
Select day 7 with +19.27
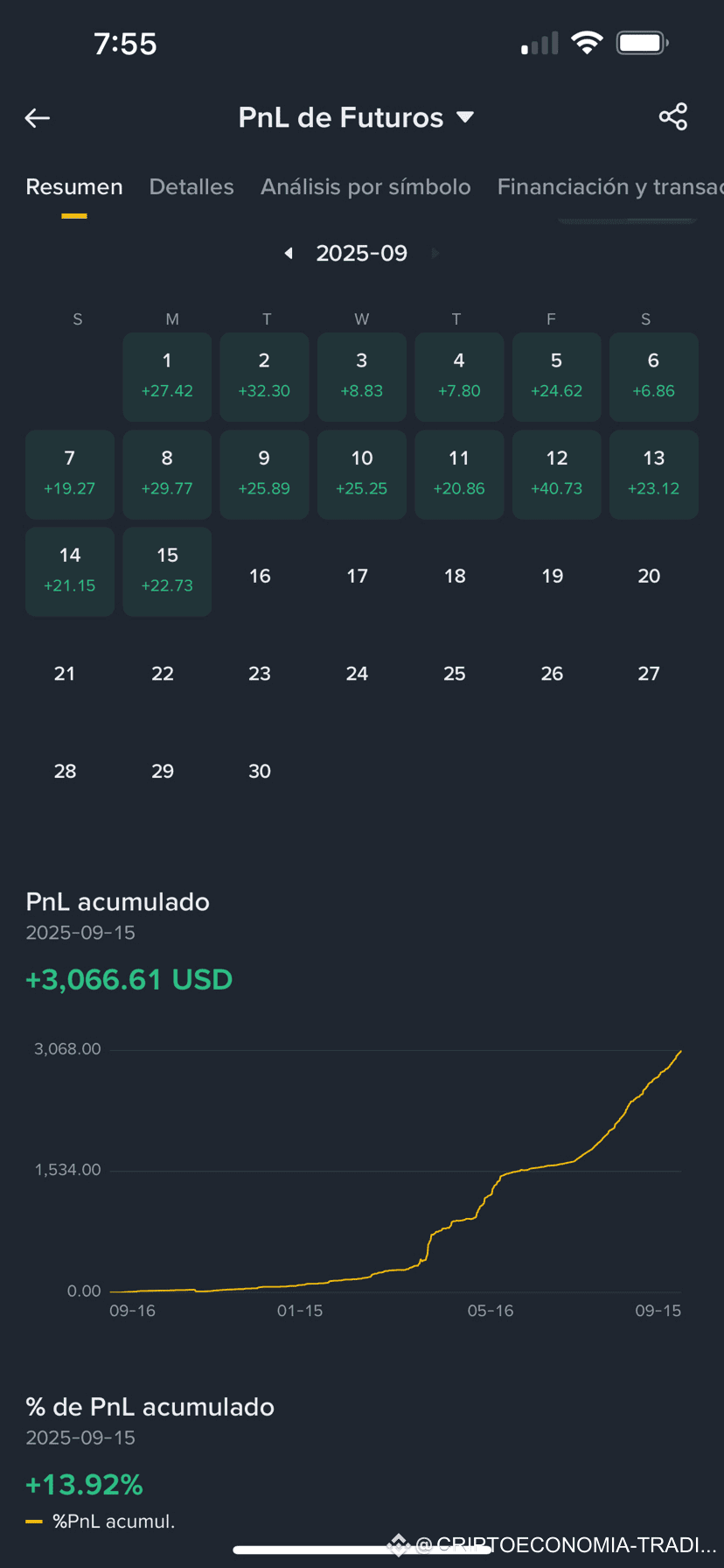[x=70, y=474]
